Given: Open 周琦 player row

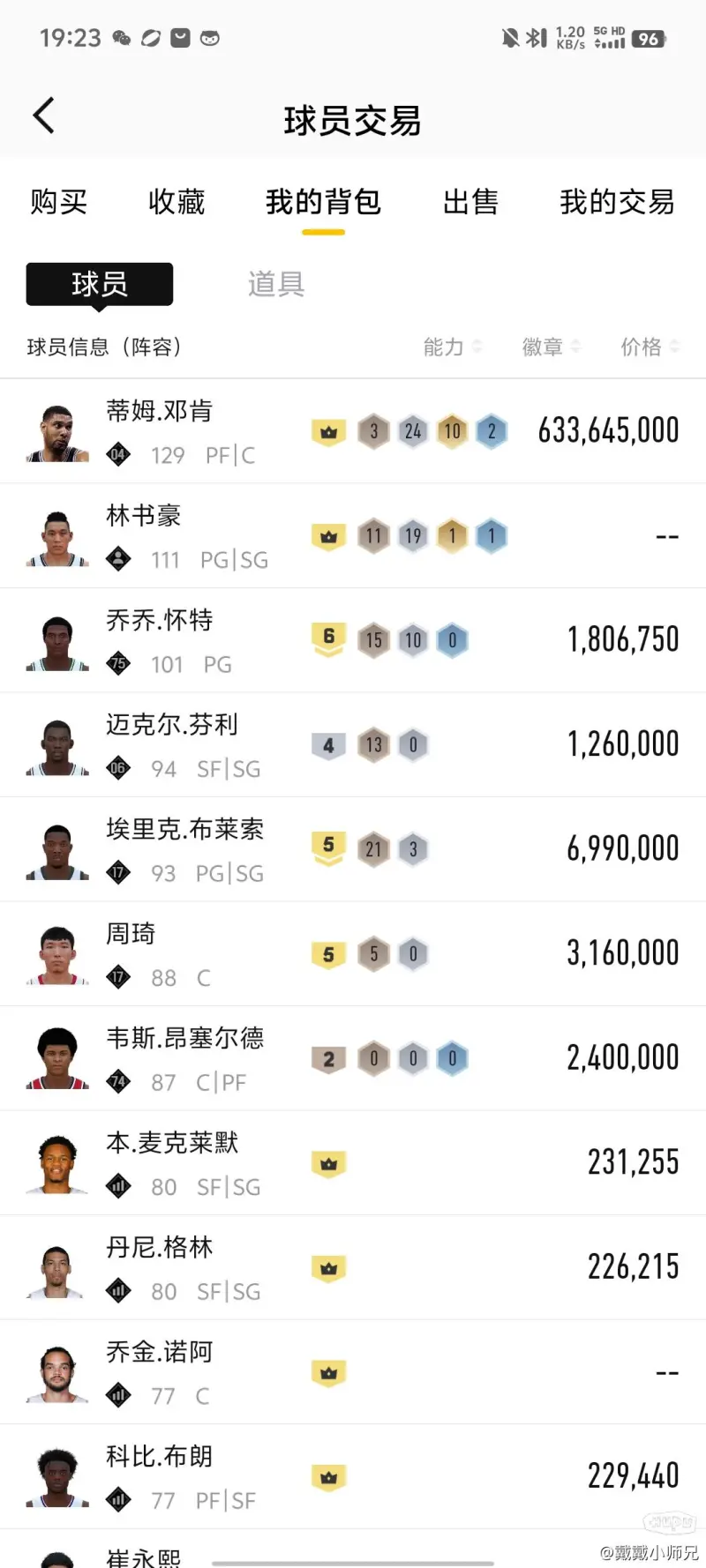Looking at the screenshot, I should 353,954.
